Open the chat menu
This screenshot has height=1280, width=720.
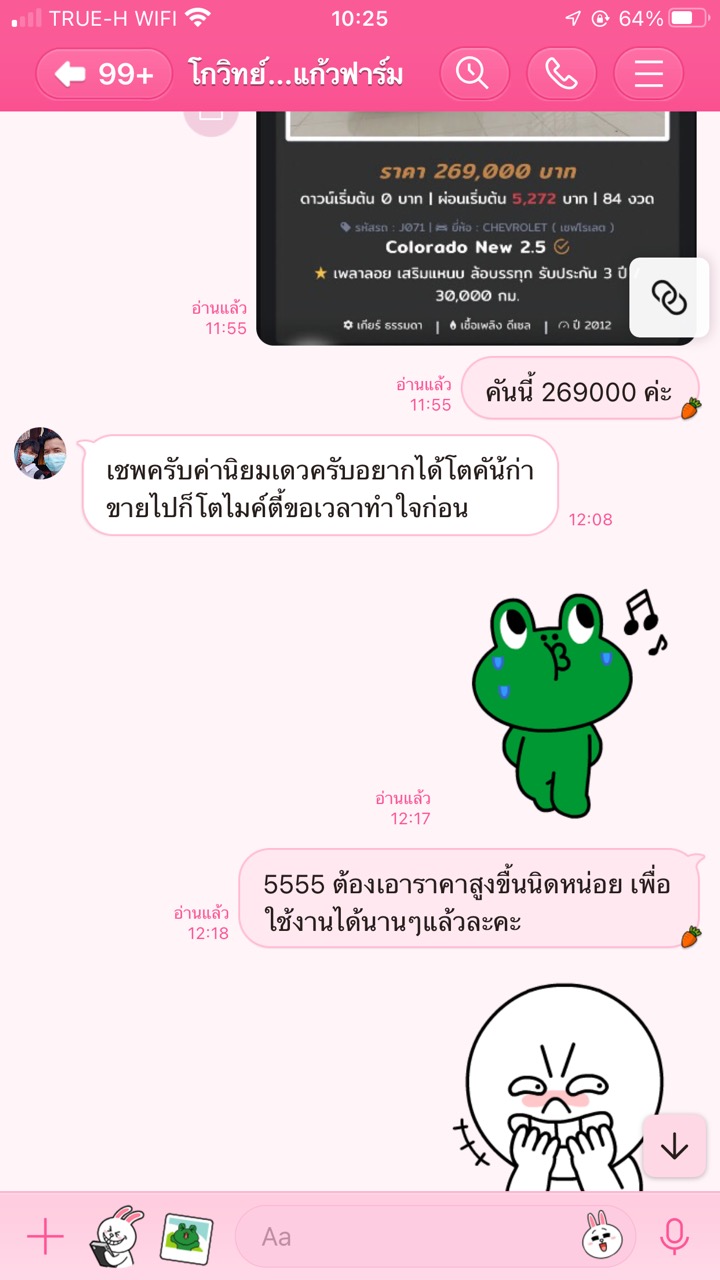(x=648, y=74)
